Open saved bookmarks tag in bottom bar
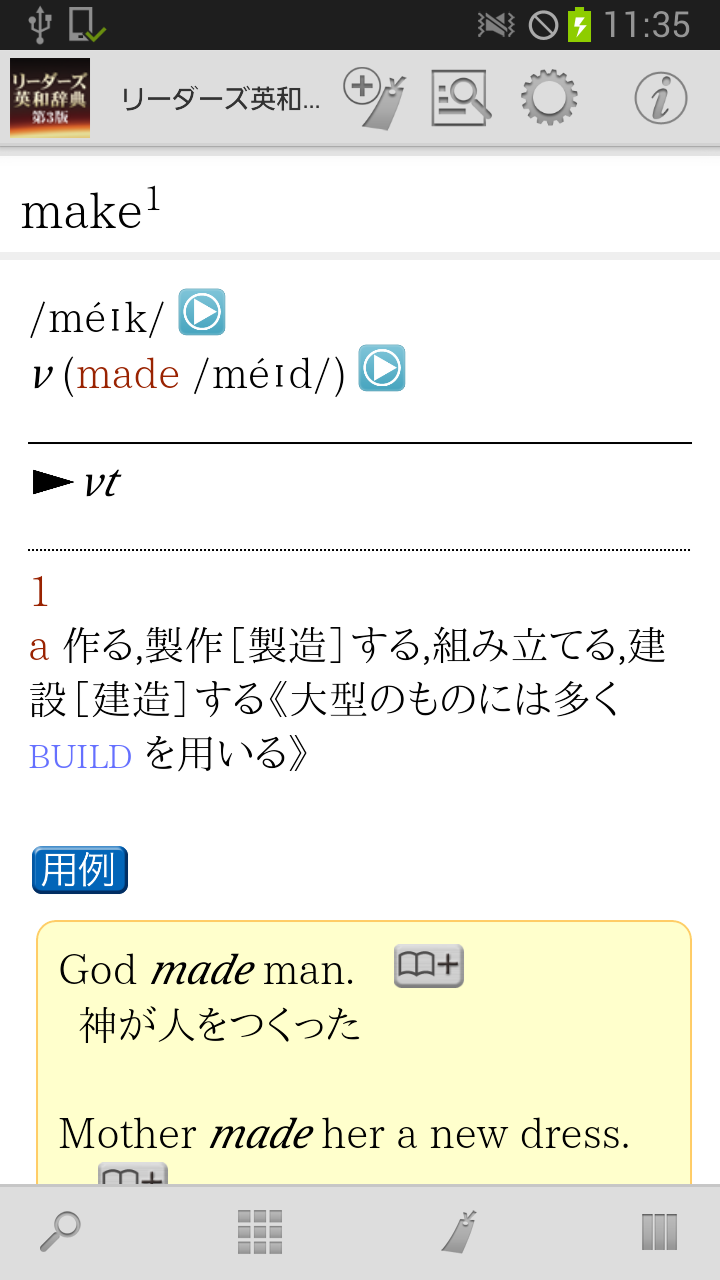 point(459,1232)
